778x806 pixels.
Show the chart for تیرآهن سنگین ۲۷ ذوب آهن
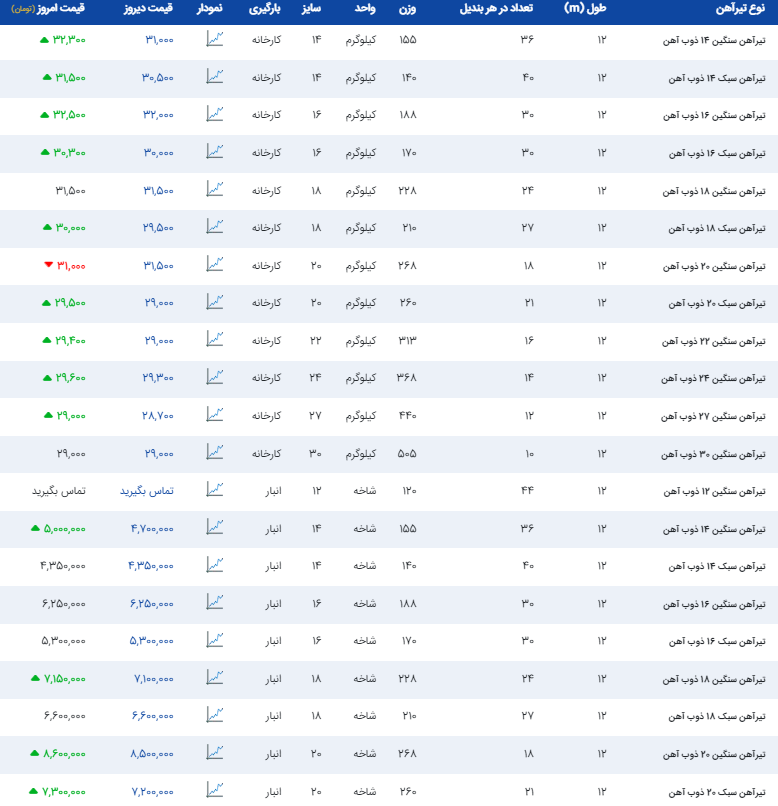pos(214,414)
